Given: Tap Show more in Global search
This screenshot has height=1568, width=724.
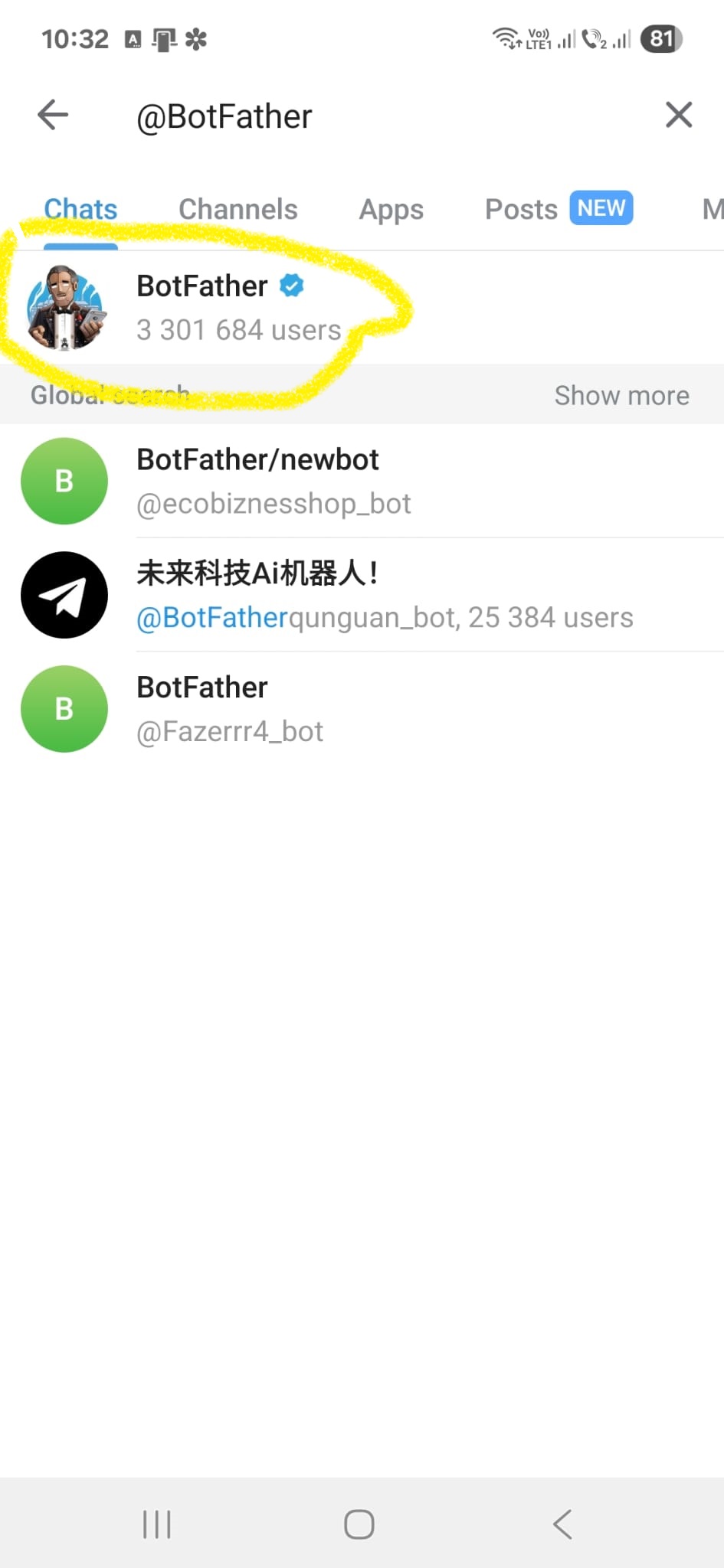Looking at the screenshot, I should (621, 395).
